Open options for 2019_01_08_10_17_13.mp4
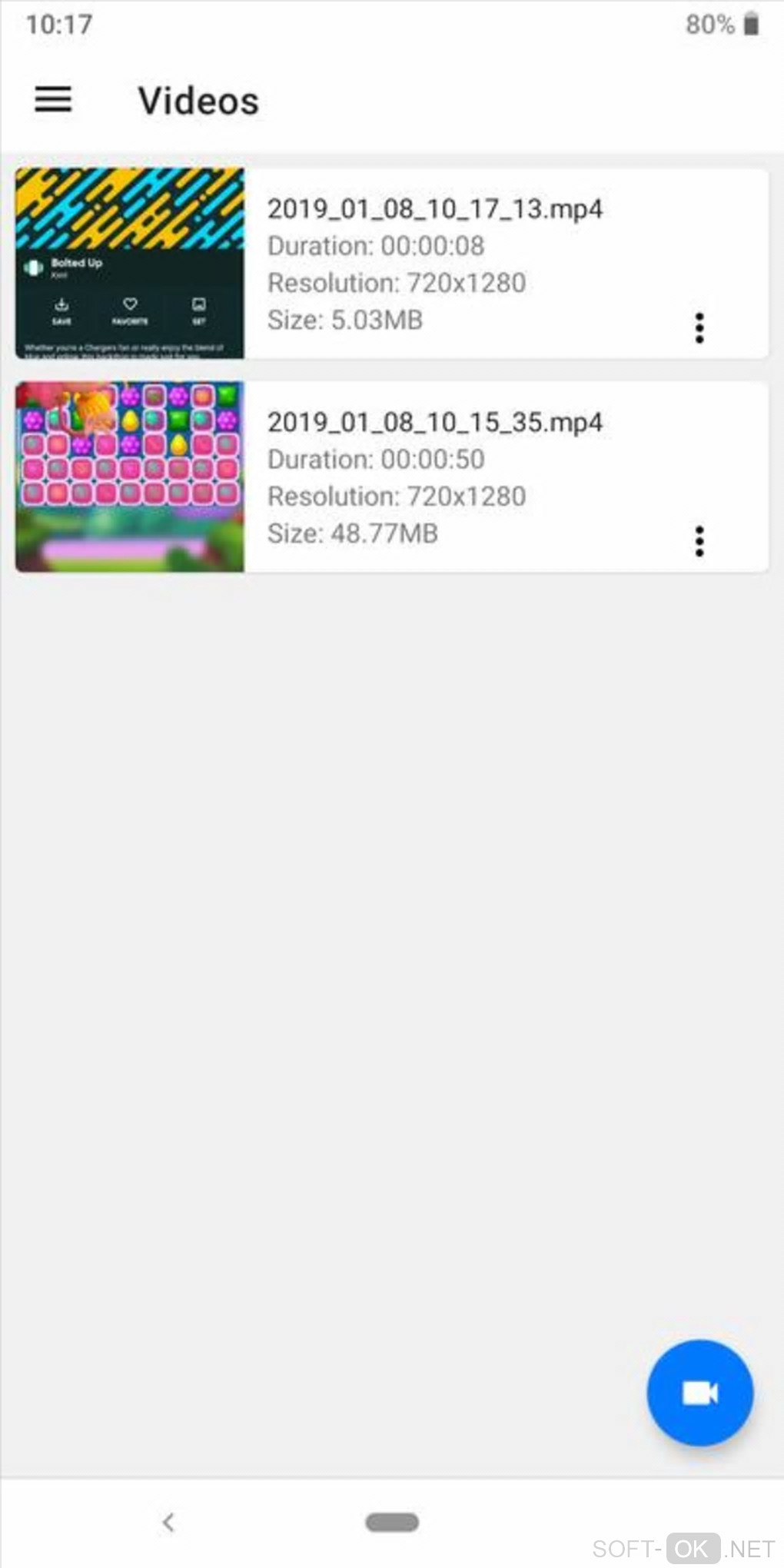 tap(699, 328)
